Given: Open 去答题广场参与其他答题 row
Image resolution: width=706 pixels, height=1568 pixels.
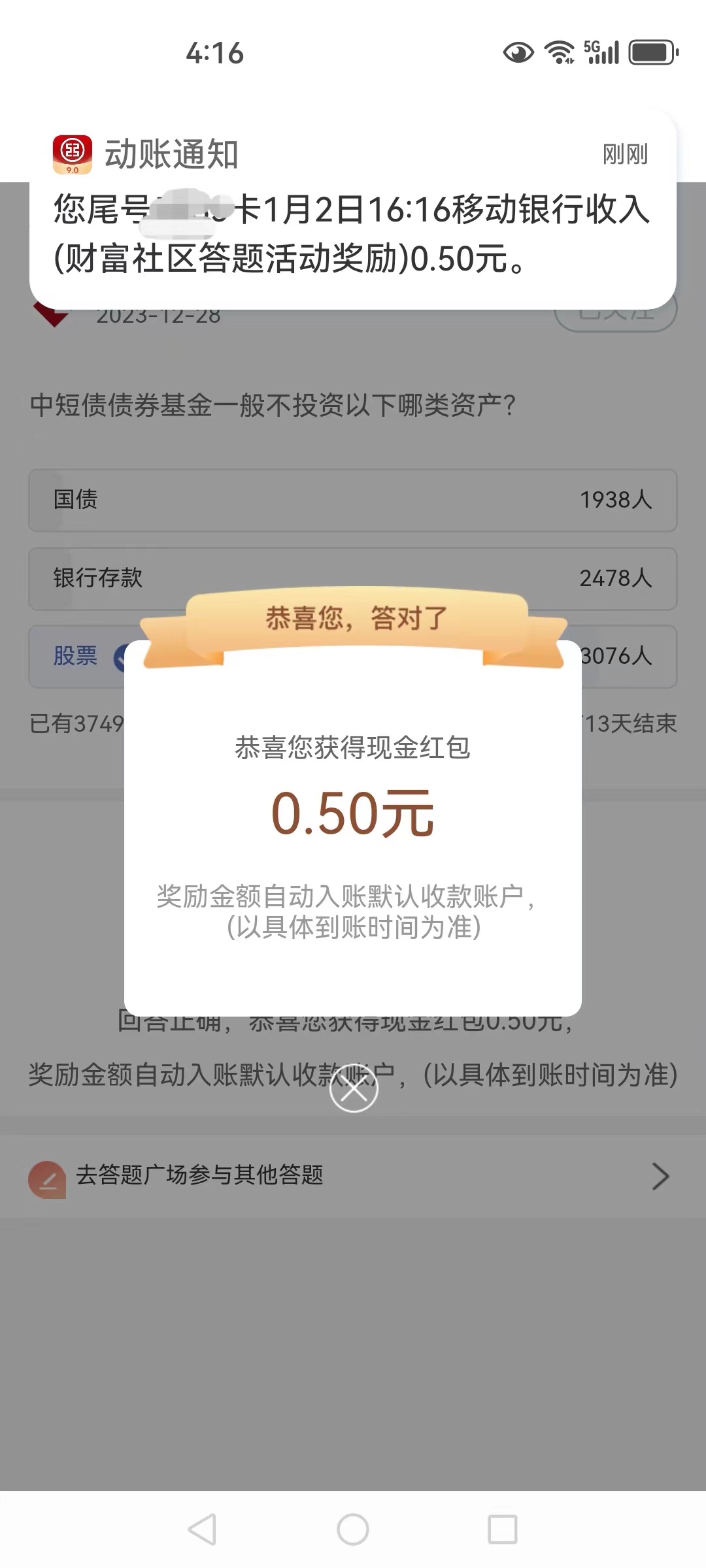Looking at the screenshot, I should [353, 1176].
